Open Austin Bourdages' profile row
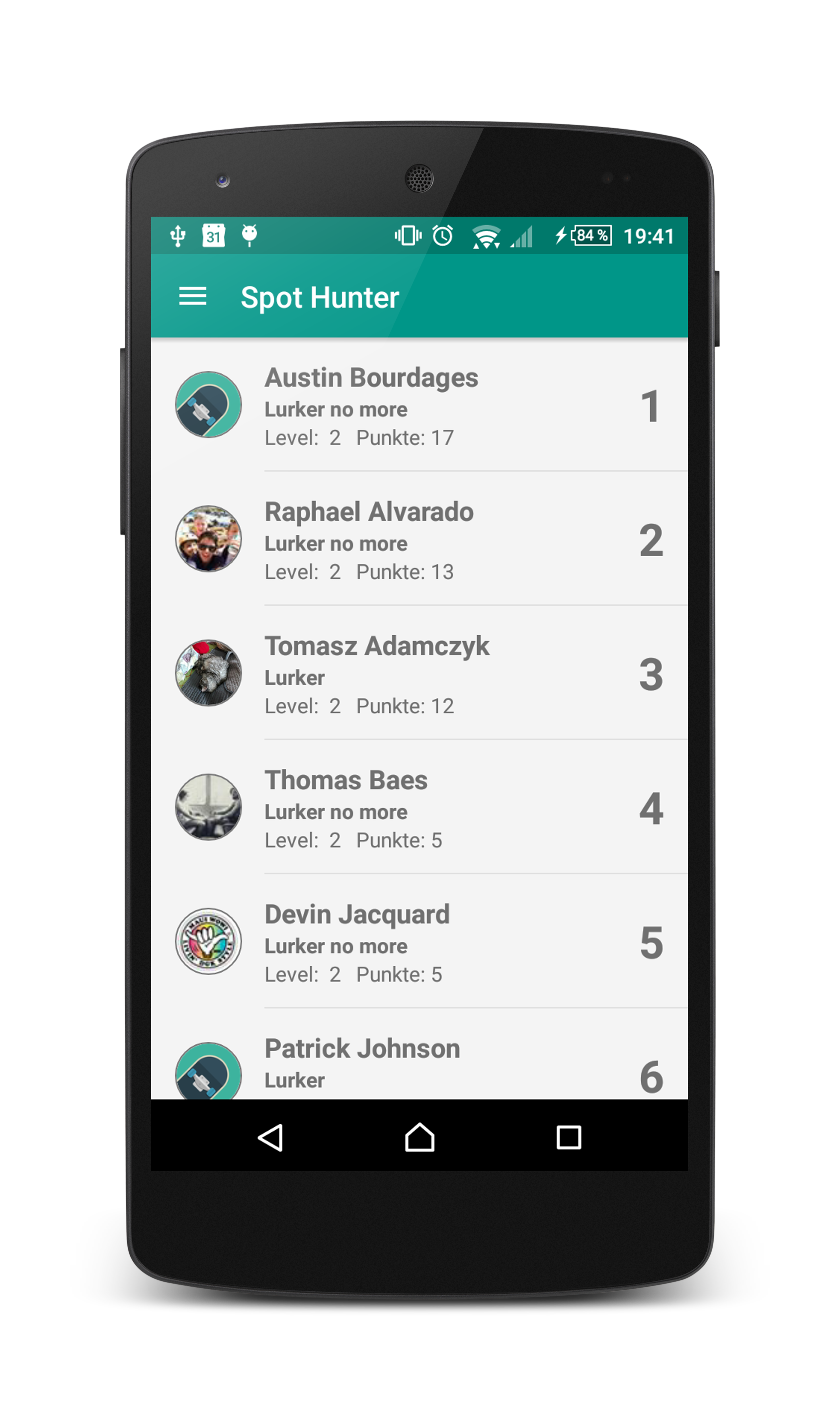 [x=419, y=406]
